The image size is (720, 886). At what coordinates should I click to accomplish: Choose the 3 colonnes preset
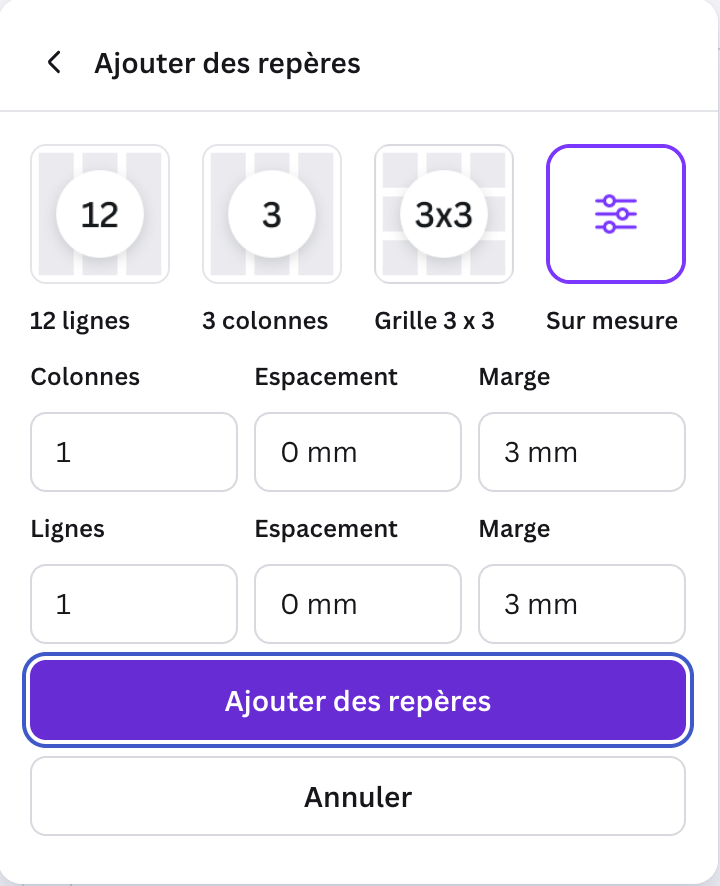pyautogui.click(x=272, y=215)
